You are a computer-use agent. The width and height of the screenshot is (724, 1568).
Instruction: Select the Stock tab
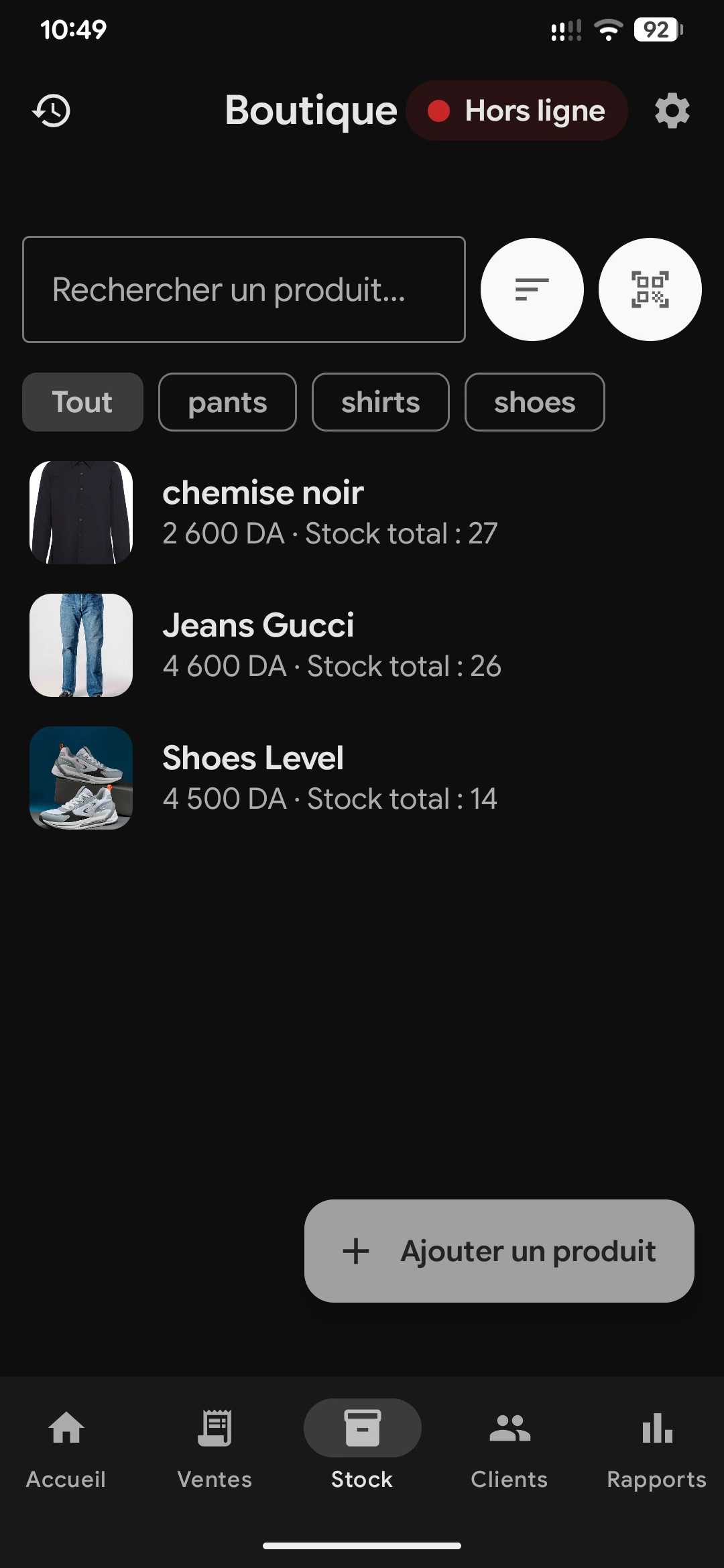click(362, 1448)
